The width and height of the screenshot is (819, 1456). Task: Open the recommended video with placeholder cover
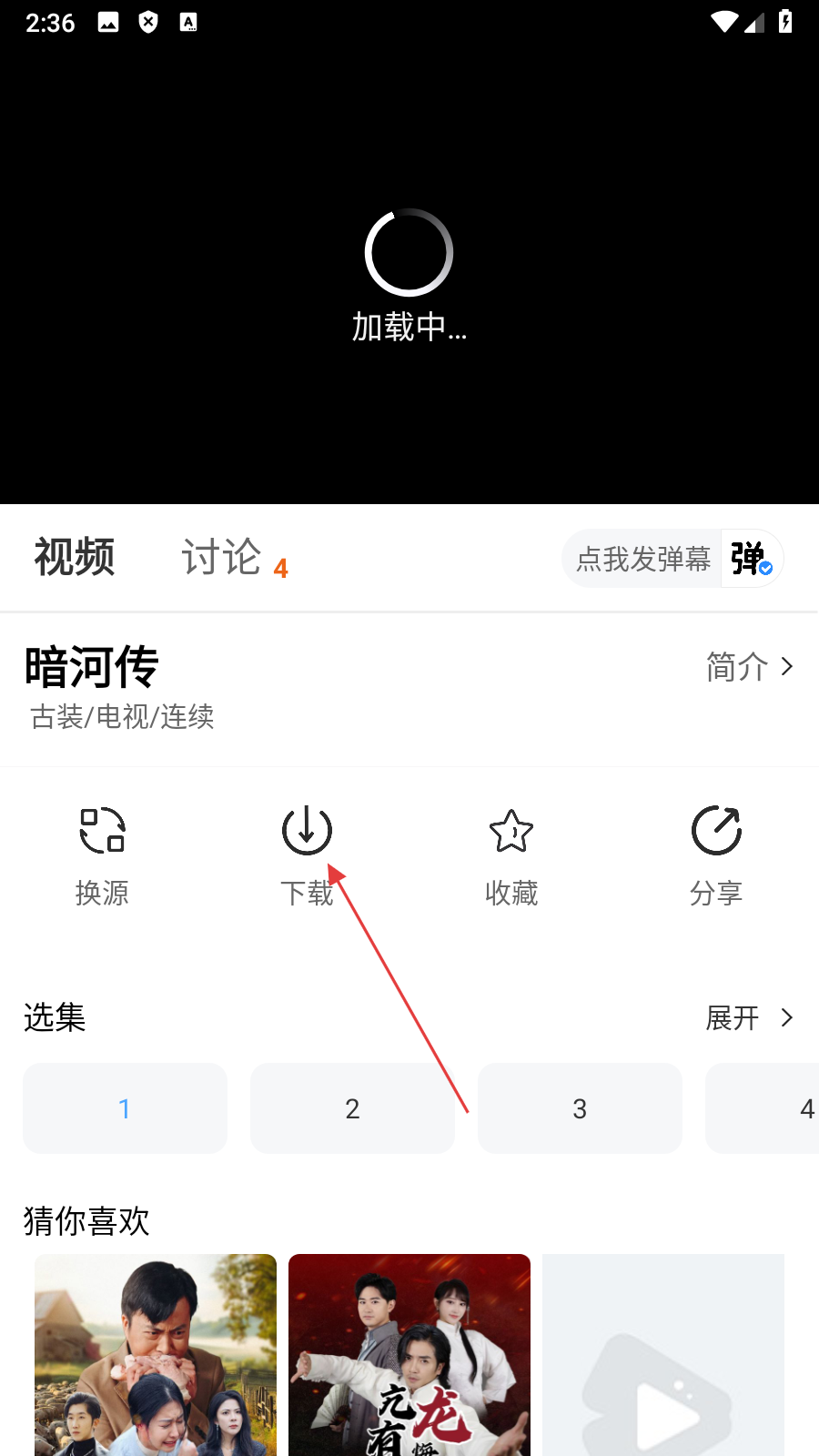(663, 1356)
